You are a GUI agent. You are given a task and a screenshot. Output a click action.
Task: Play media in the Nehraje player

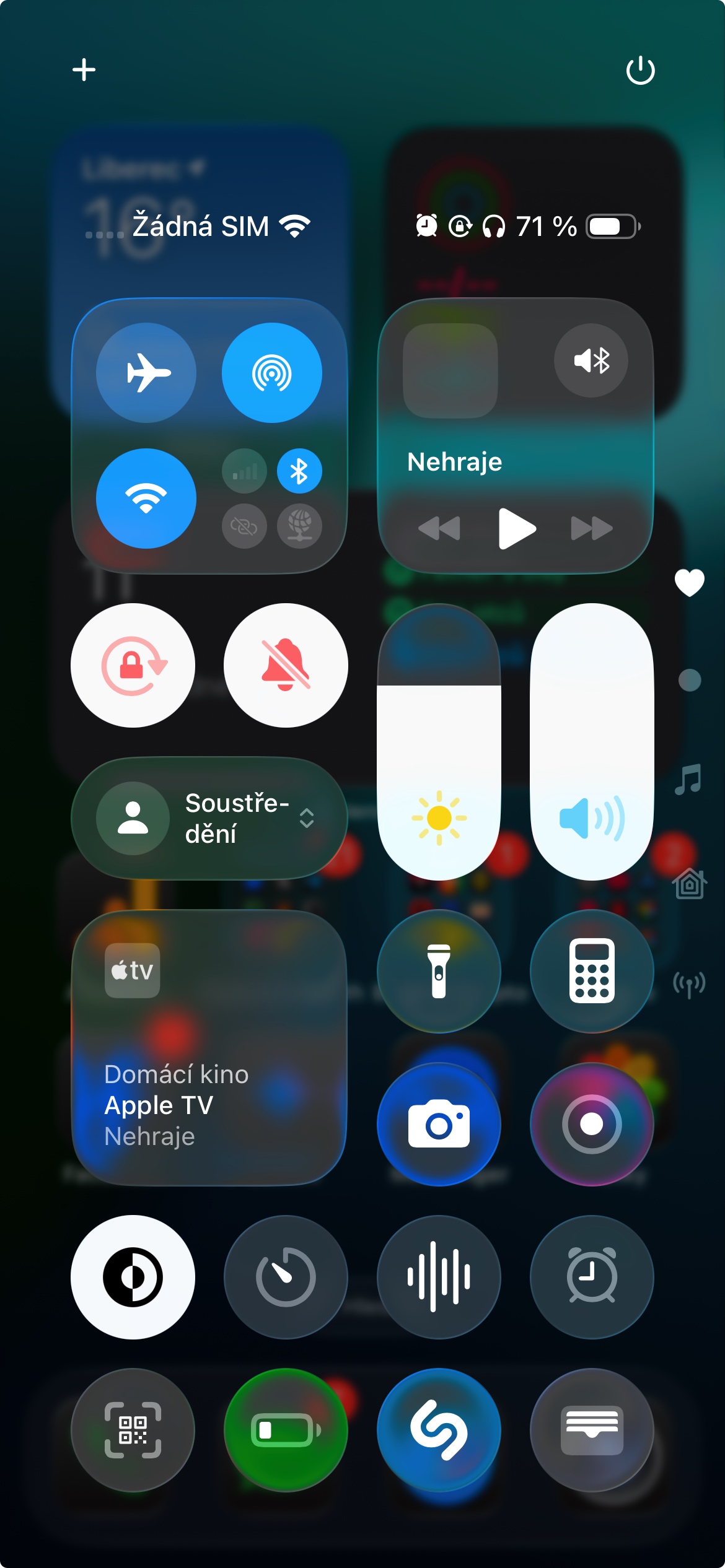[516, 528]
